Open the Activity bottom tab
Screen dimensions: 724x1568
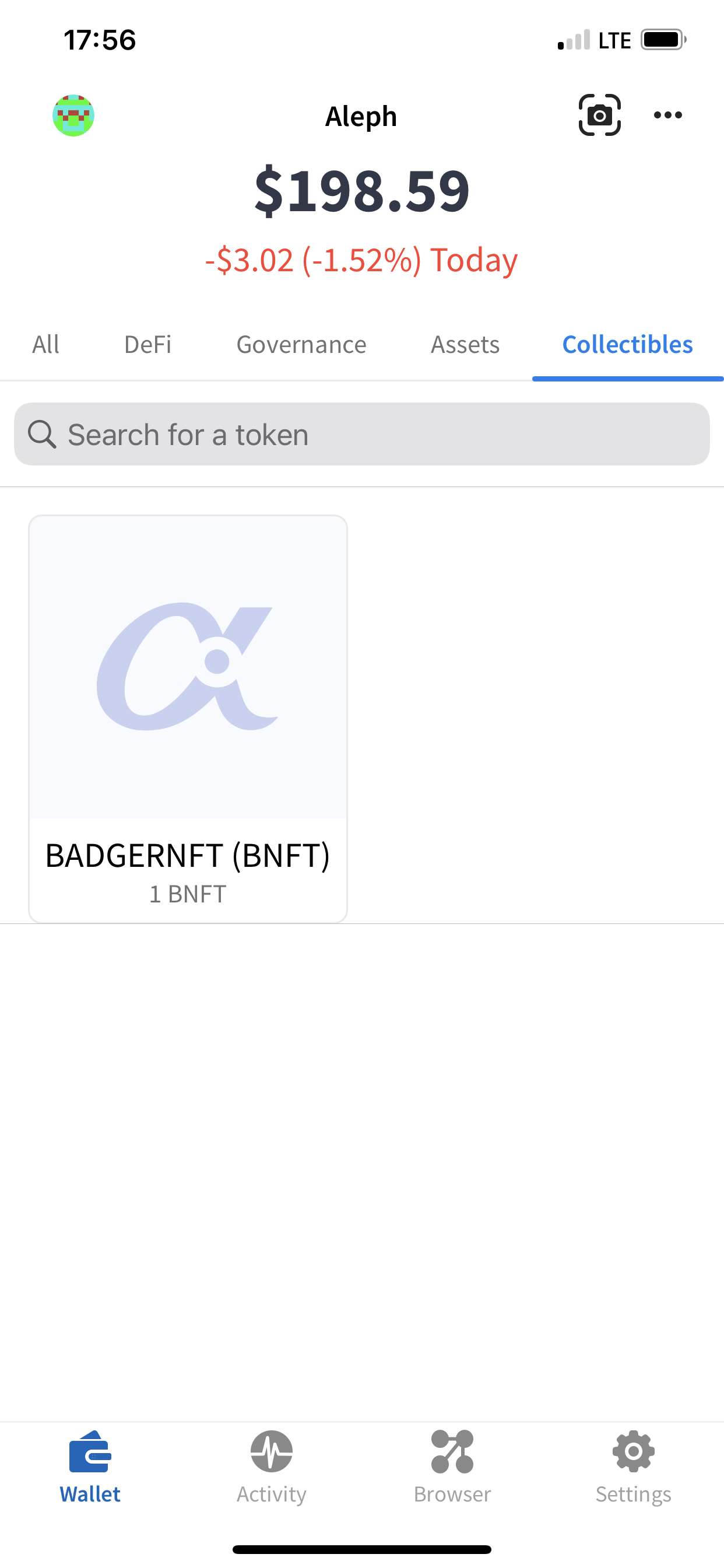point(271,1467)
